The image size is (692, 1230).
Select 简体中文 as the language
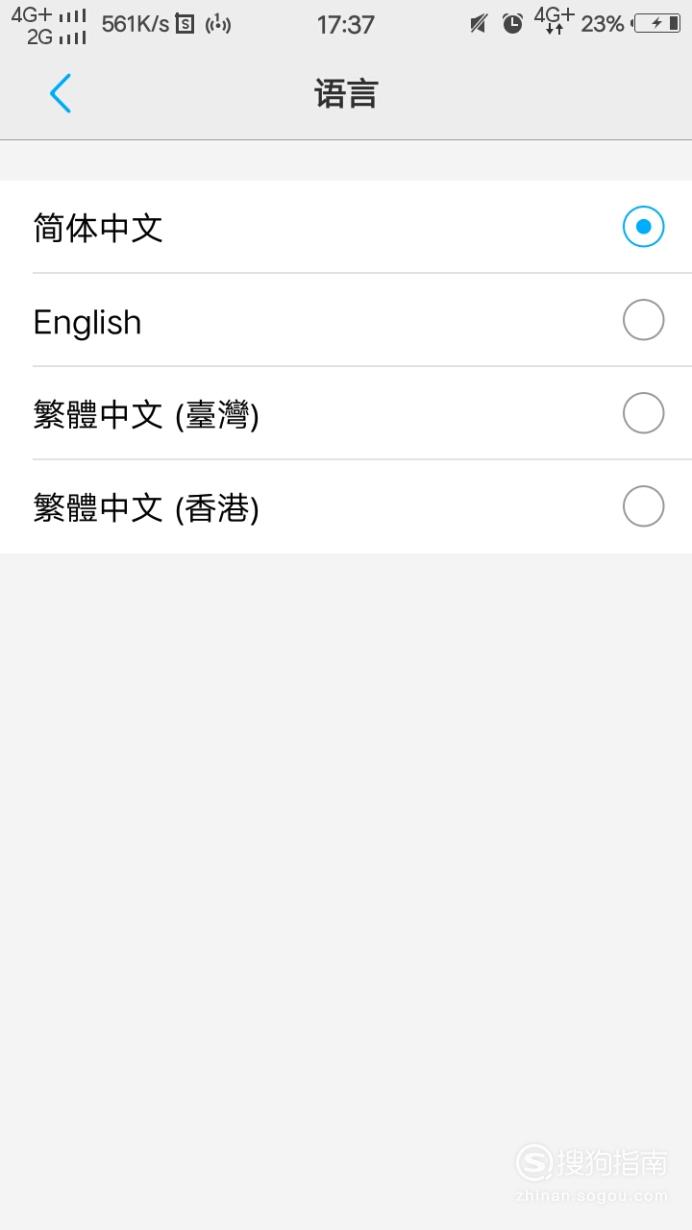click(x=346, y=227)
